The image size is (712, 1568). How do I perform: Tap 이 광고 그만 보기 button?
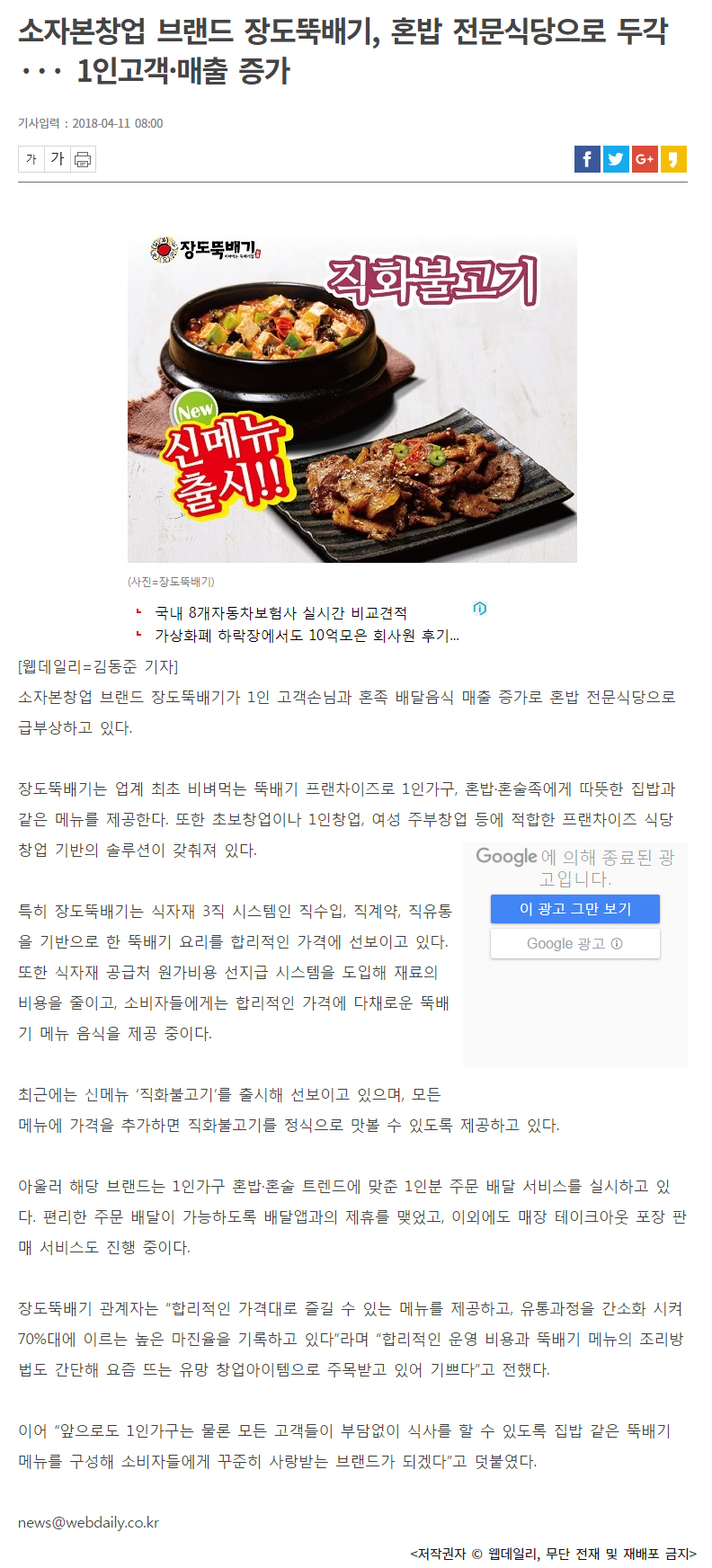[575, 909]
